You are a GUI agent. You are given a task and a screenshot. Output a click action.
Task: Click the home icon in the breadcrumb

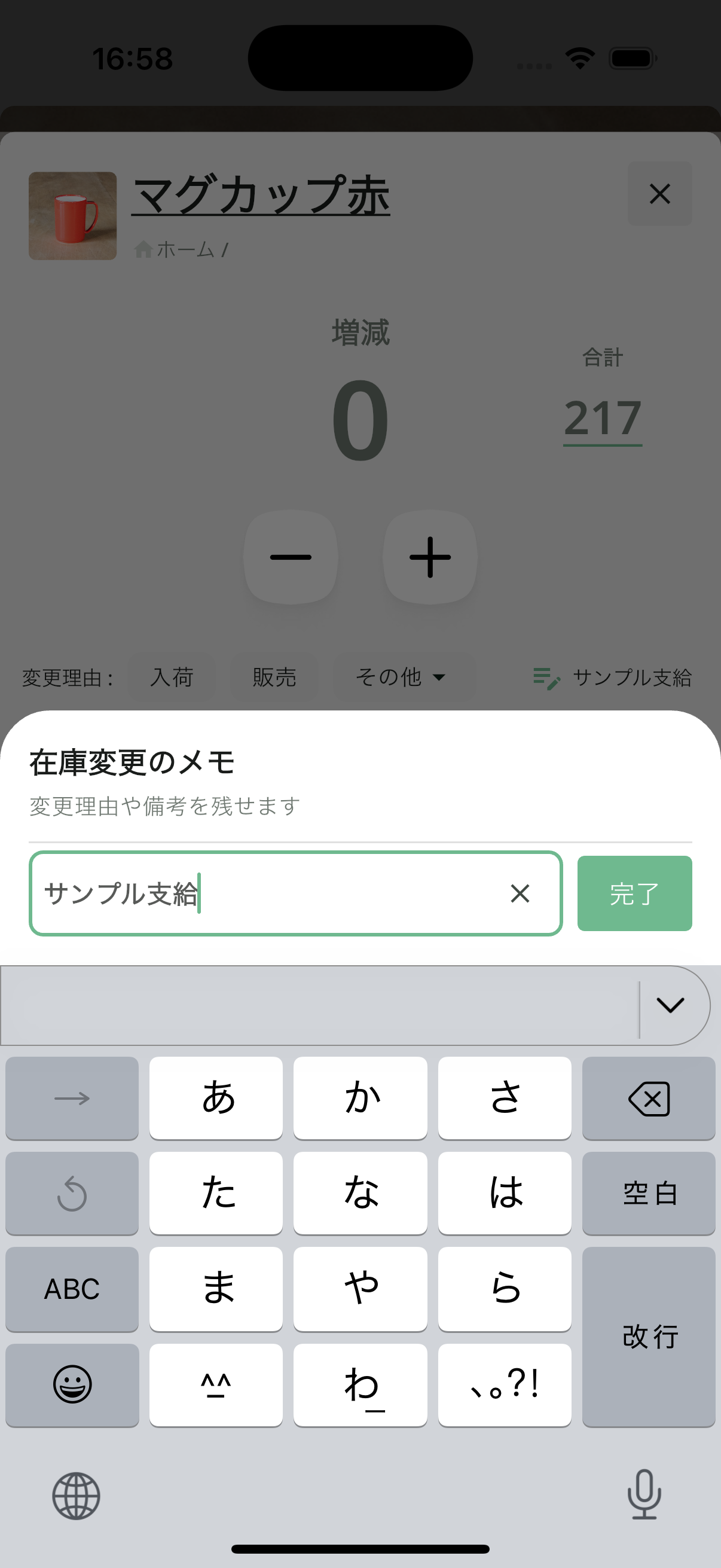(144, 249)
